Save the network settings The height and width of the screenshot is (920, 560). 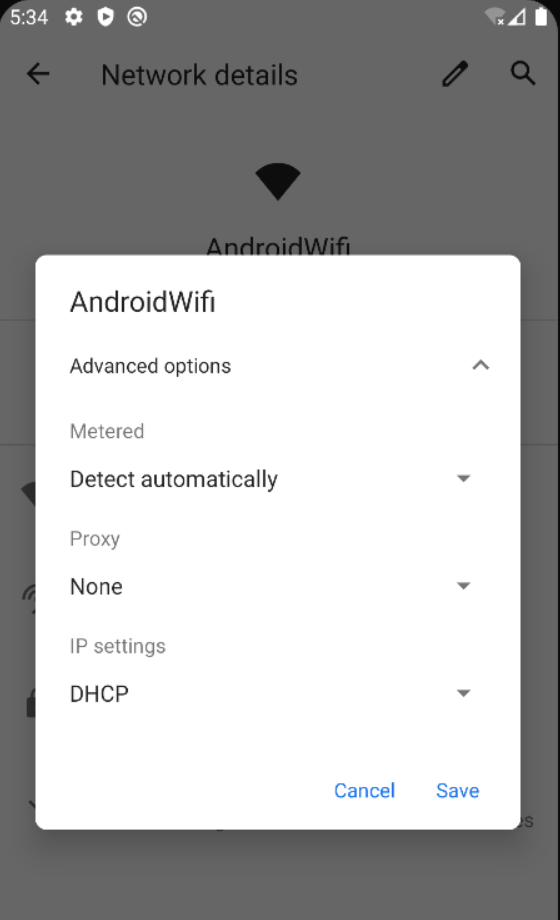457,790
